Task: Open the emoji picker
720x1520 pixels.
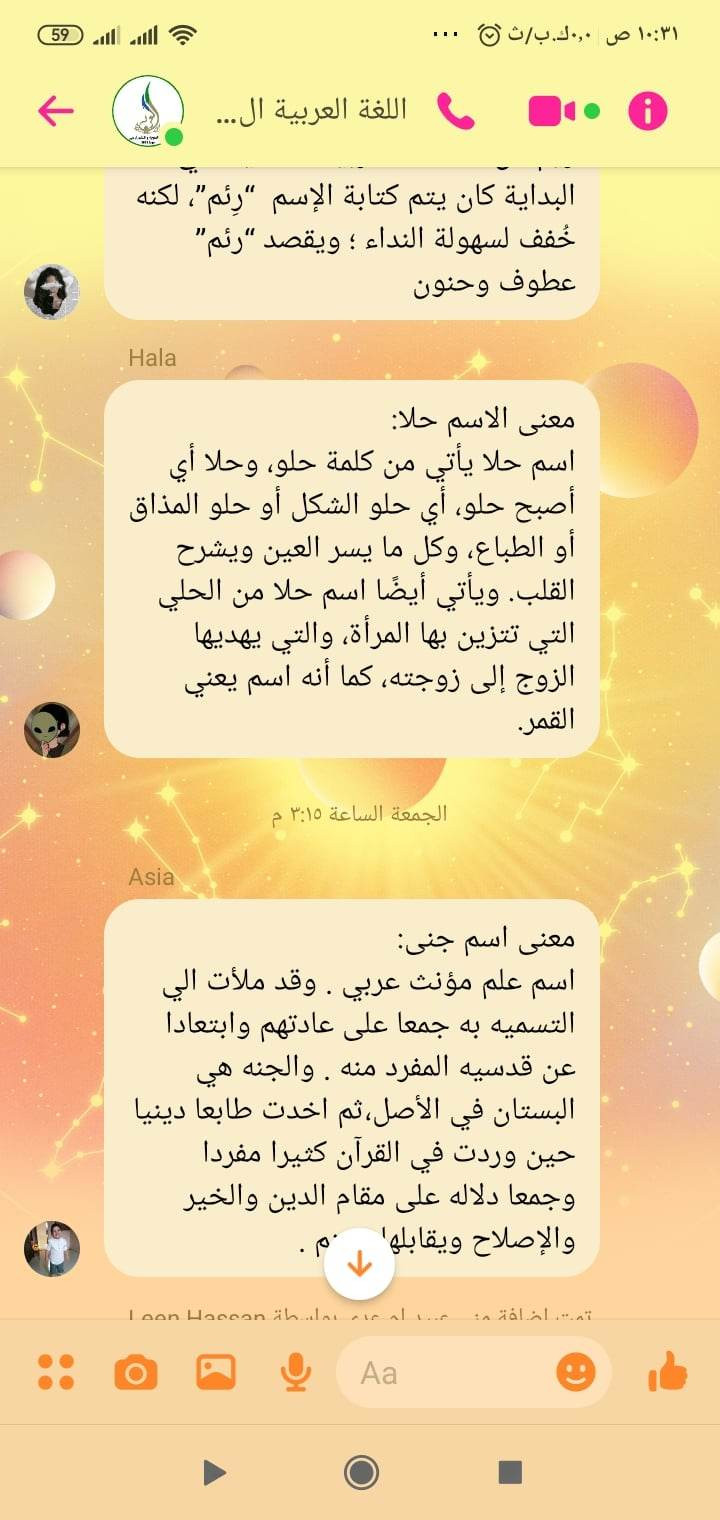Action: (576, 1372)
